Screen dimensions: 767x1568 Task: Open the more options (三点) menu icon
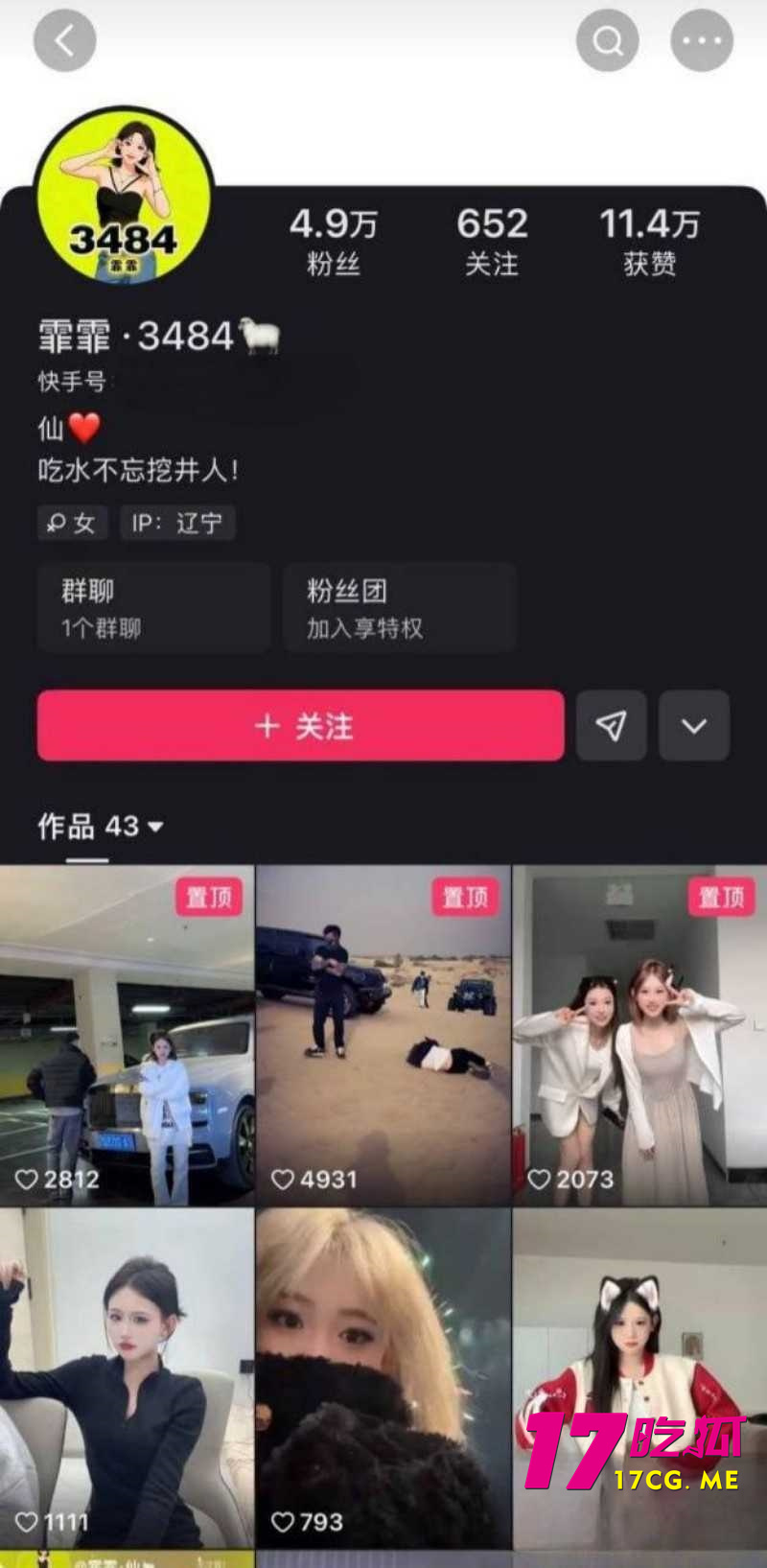[x=702, y=40]
